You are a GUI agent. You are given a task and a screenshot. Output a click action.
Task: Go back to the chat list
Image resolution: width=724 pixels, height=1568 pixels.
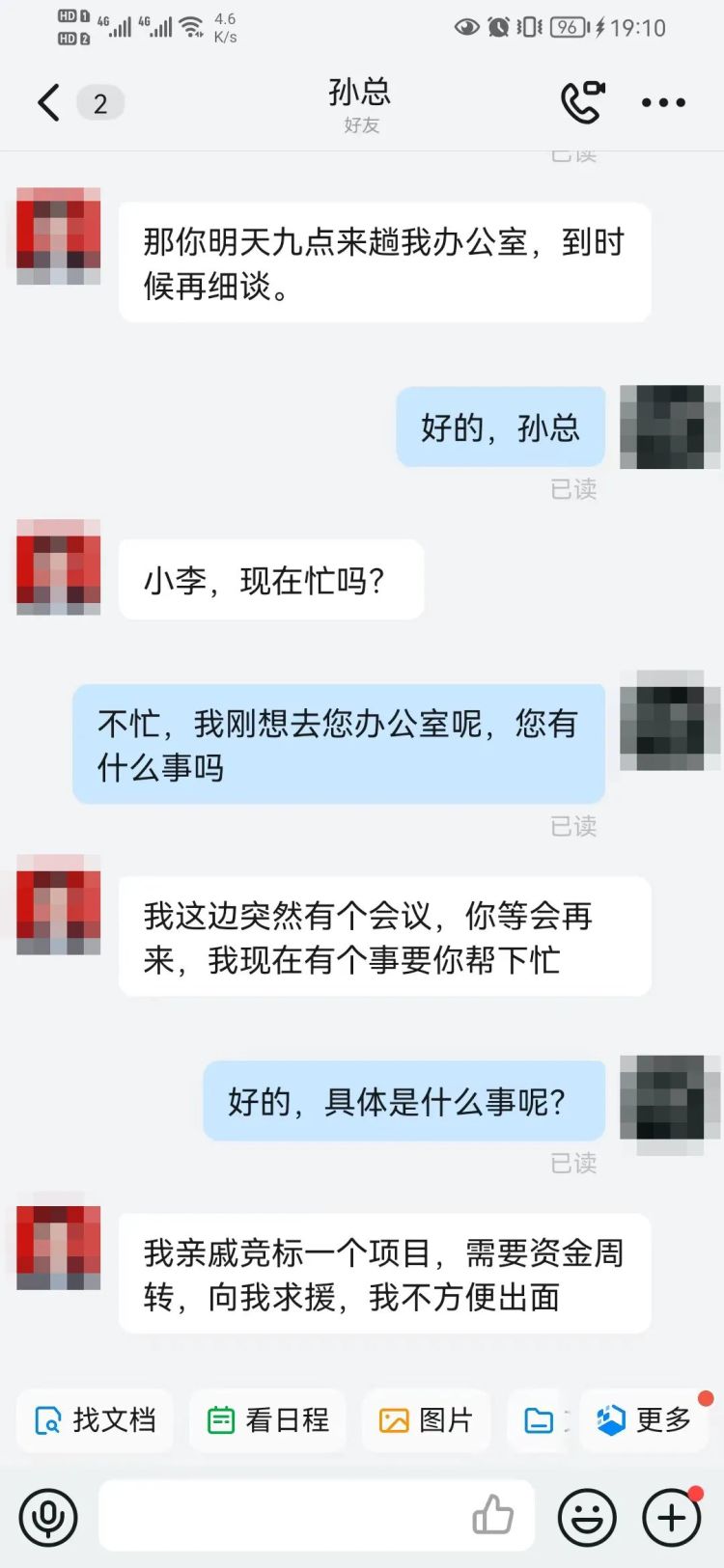(50, 102)
